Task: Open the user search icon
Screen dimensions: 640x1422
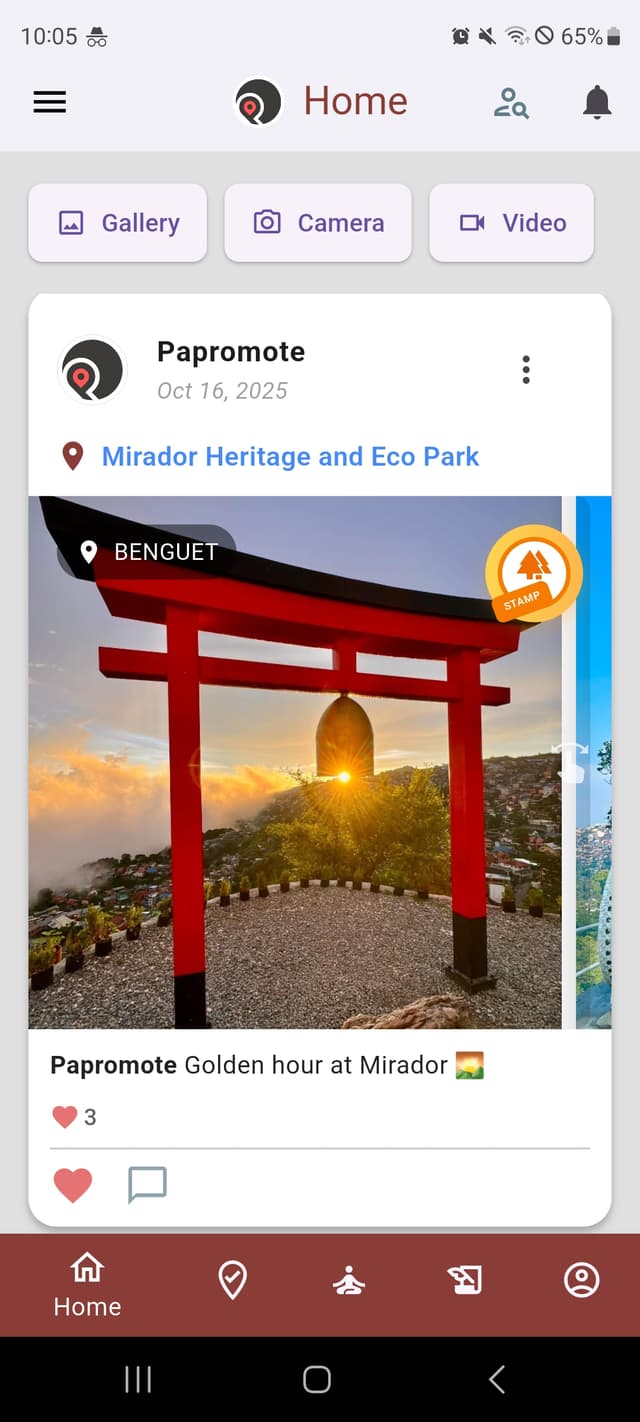Action: point(511,102)
